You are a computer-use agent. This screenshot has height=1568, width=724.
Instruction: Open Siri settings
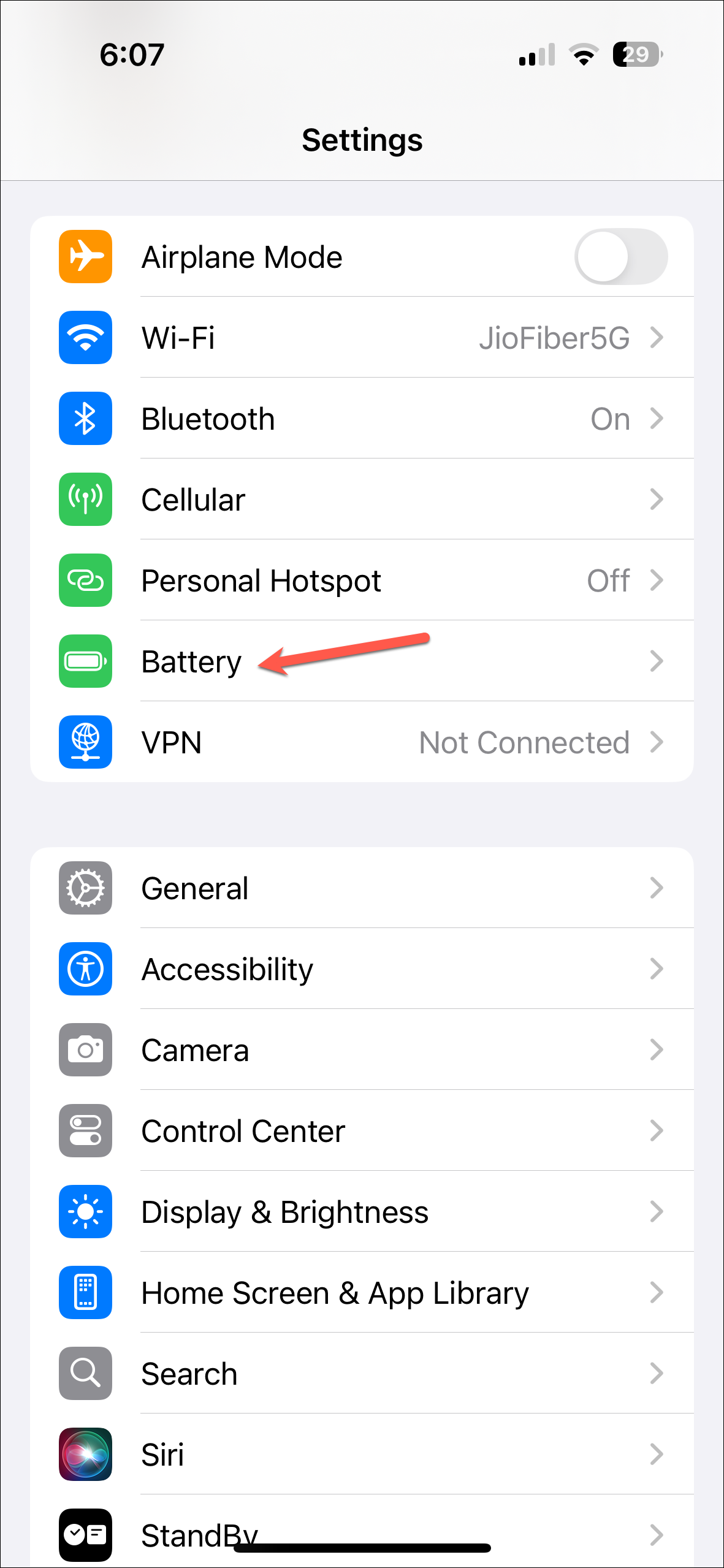pos(362,1454)
